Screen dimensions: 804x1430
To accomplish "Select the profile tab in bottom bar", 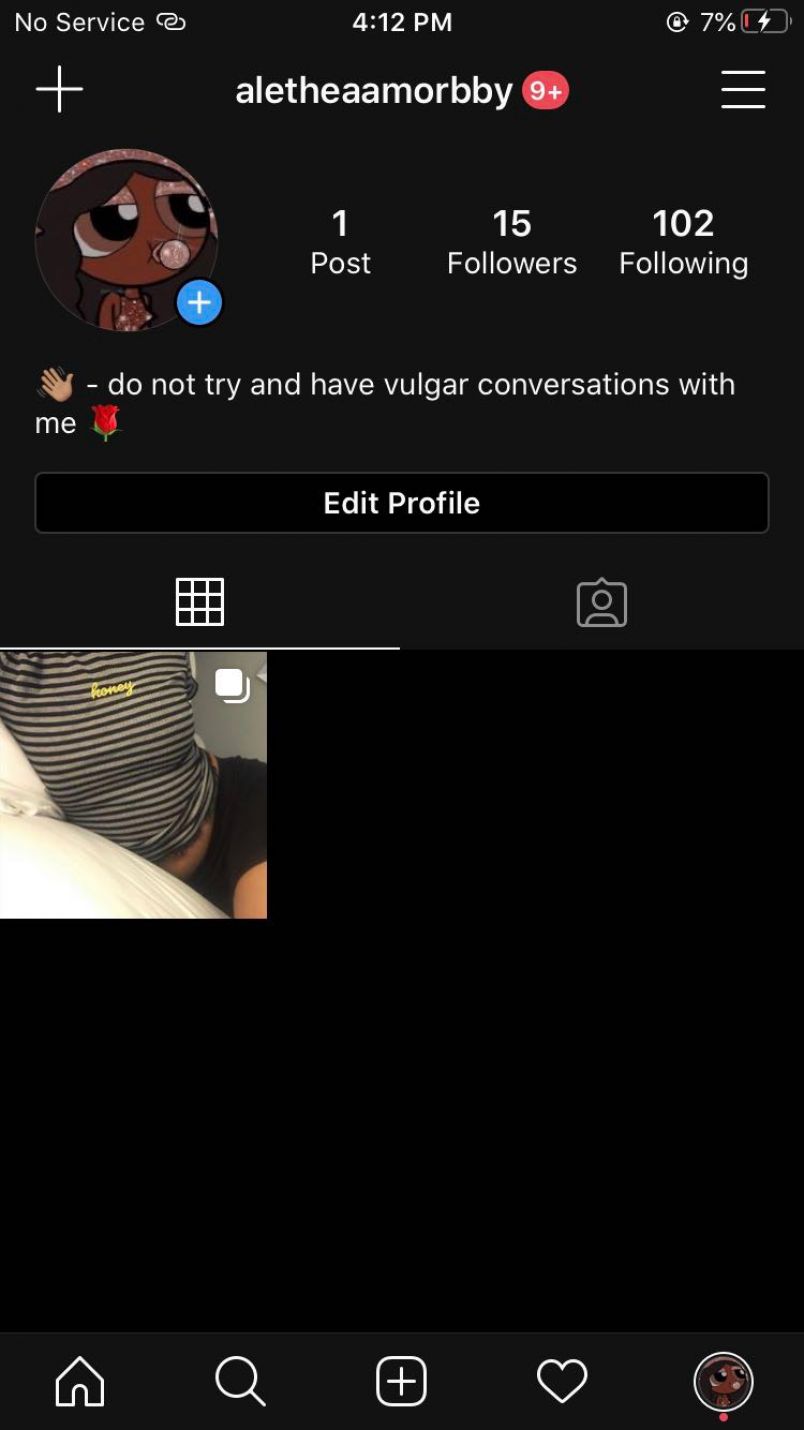I will [x=723, y=1381].
